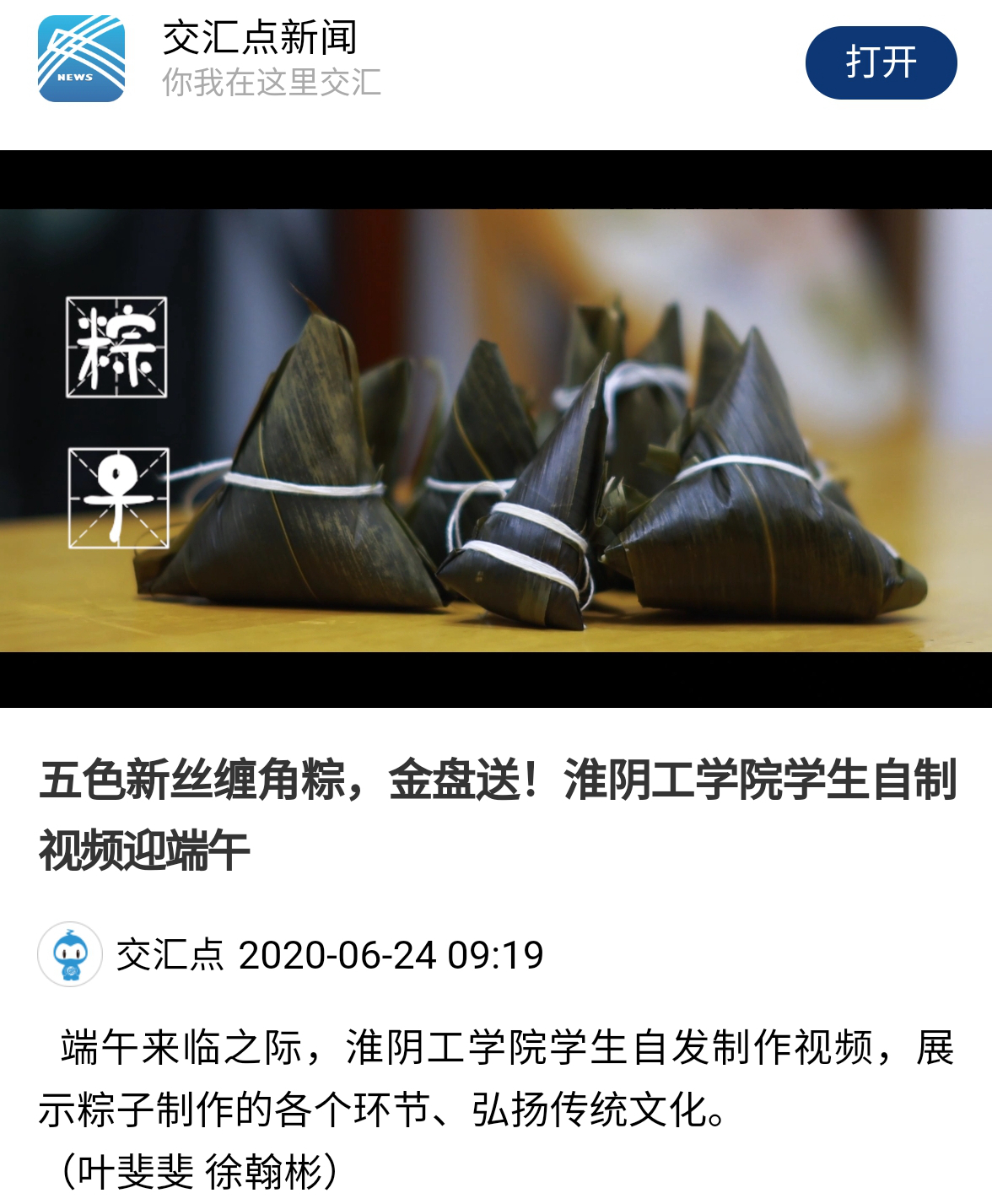992x1204 pixels.
Task: Tap the 交汇点新闻 app logo
Action: click(82, 59)
